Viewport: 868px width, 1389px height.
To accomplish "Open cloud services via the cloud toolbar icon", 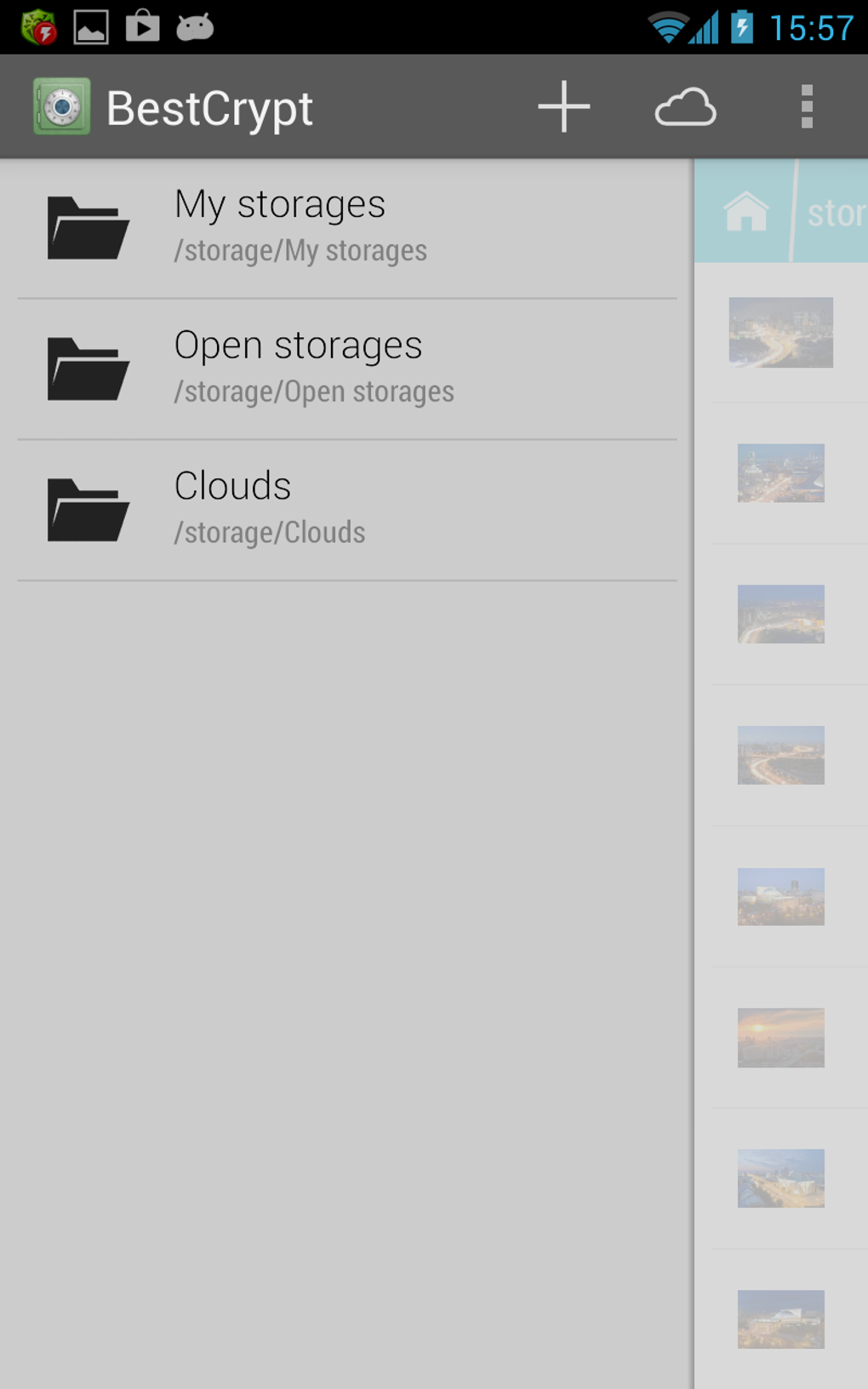I will [686, 107].
